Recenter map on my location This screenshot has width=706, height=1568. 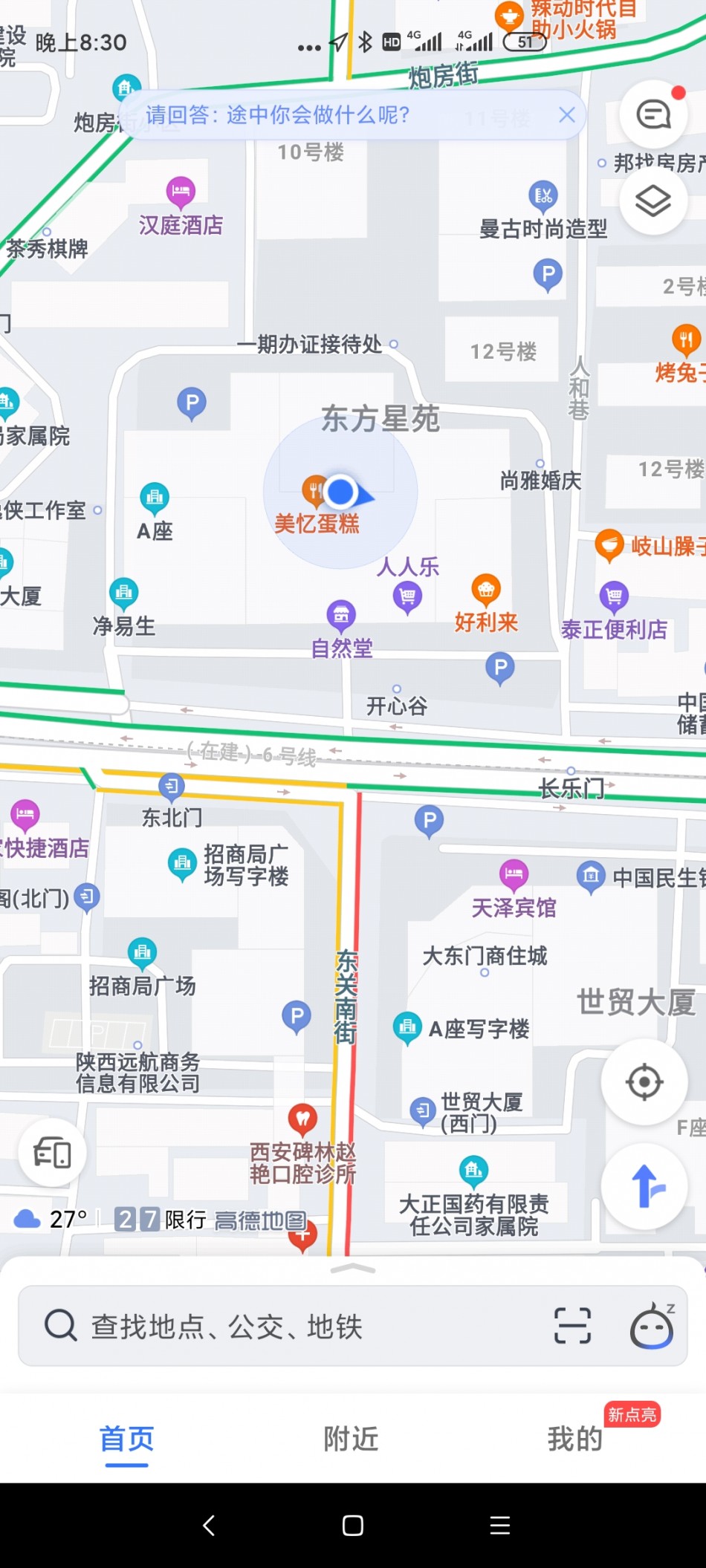click(x=644, y=1081)
